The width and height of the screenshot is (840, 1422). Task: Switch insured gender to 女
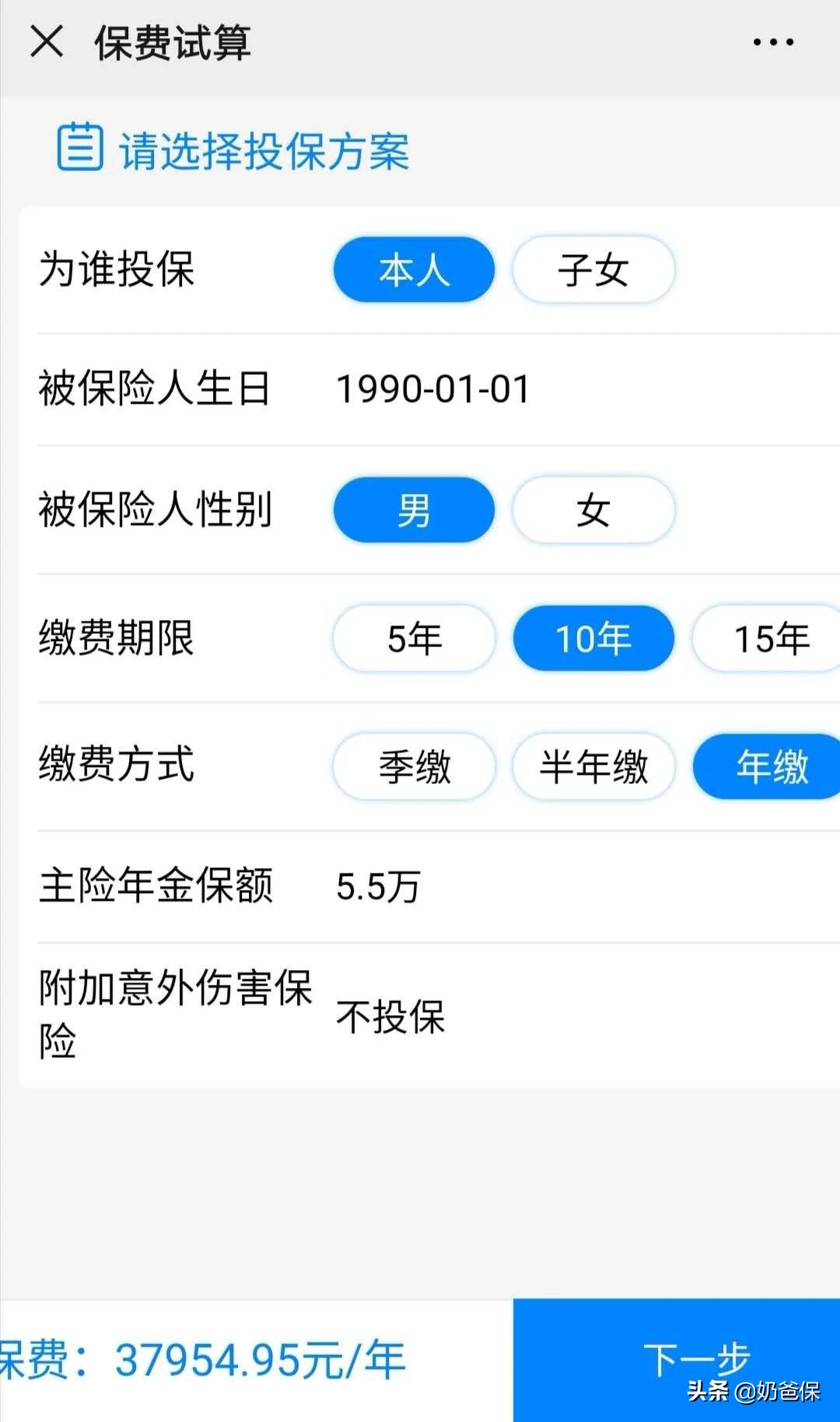point(593,510)
